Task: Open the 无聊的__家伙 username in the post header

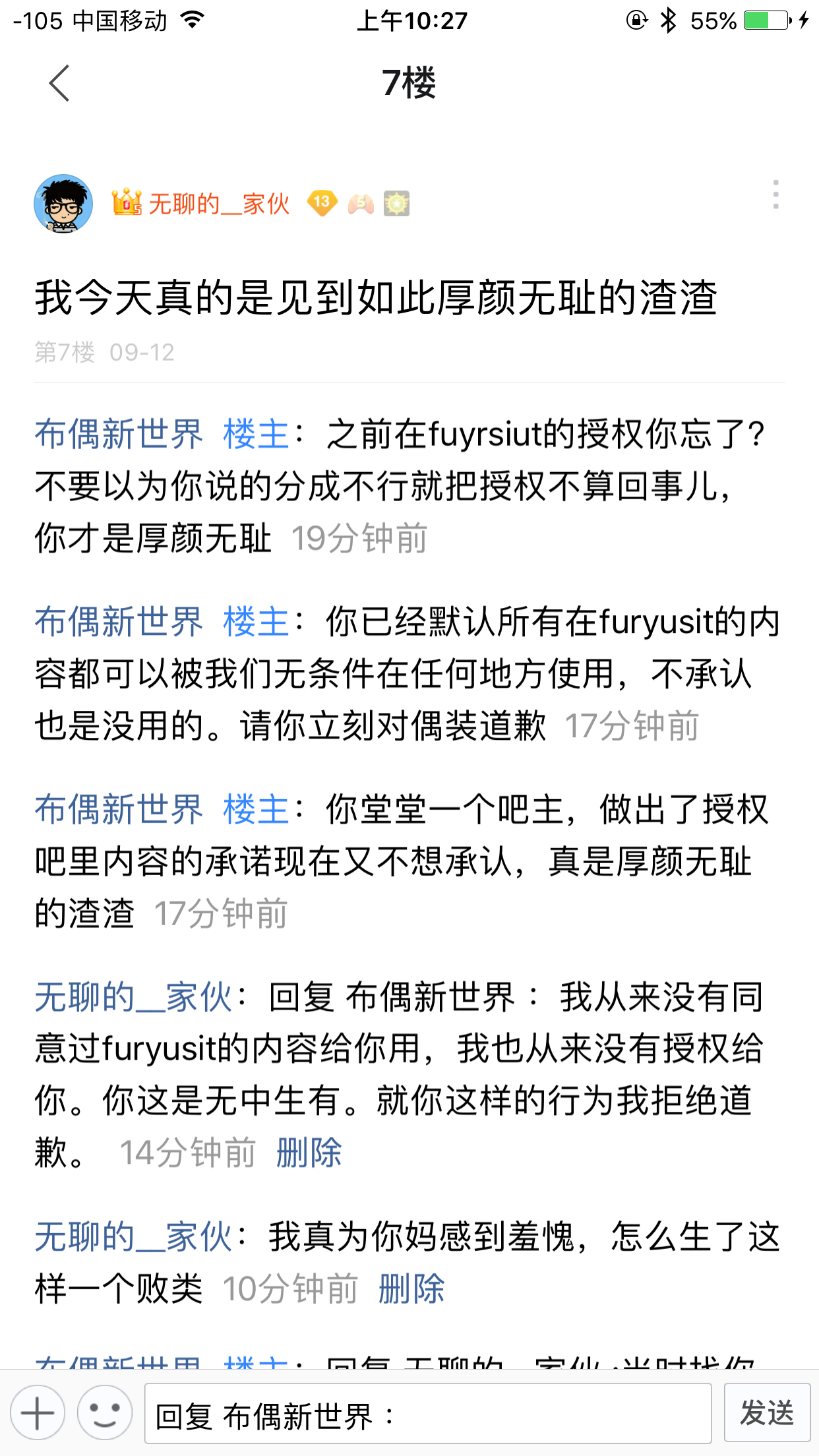Action: coord(219,204)
